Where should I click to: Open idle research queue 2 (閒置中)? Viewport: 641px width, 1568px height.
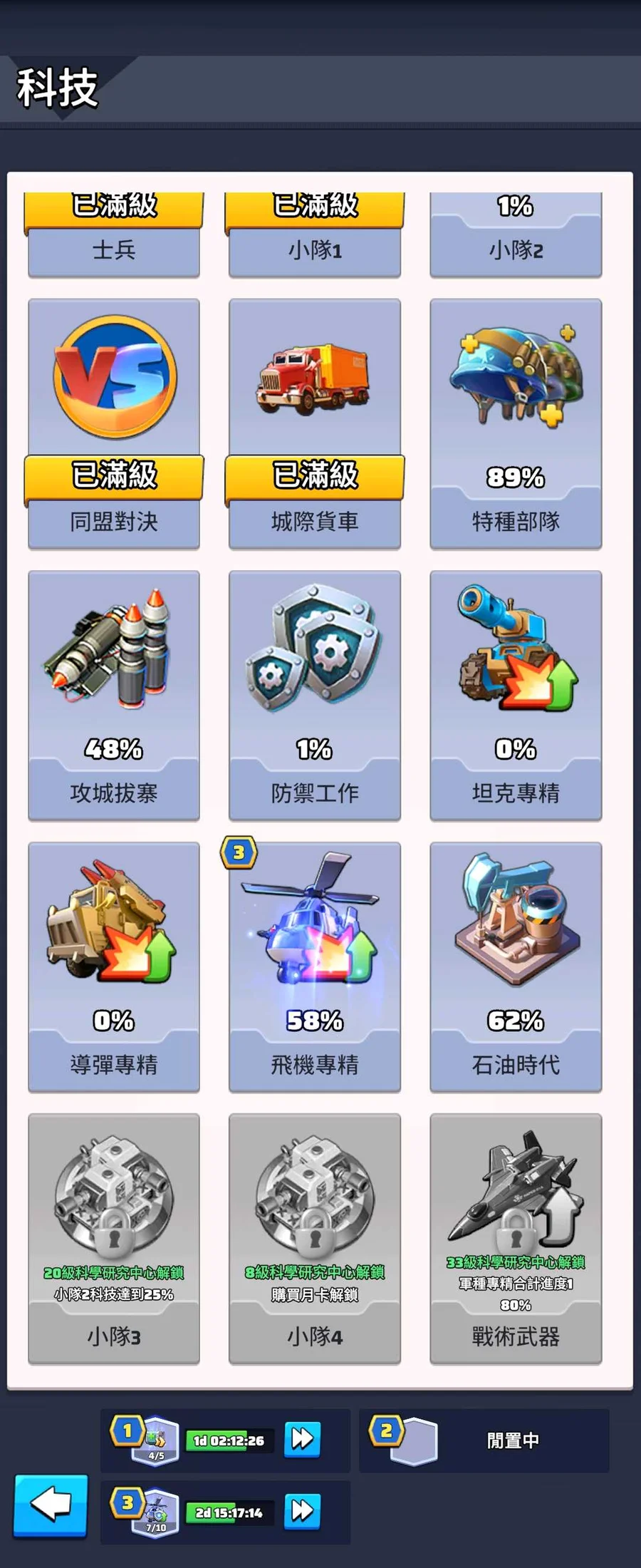[x=484, y=1440]
